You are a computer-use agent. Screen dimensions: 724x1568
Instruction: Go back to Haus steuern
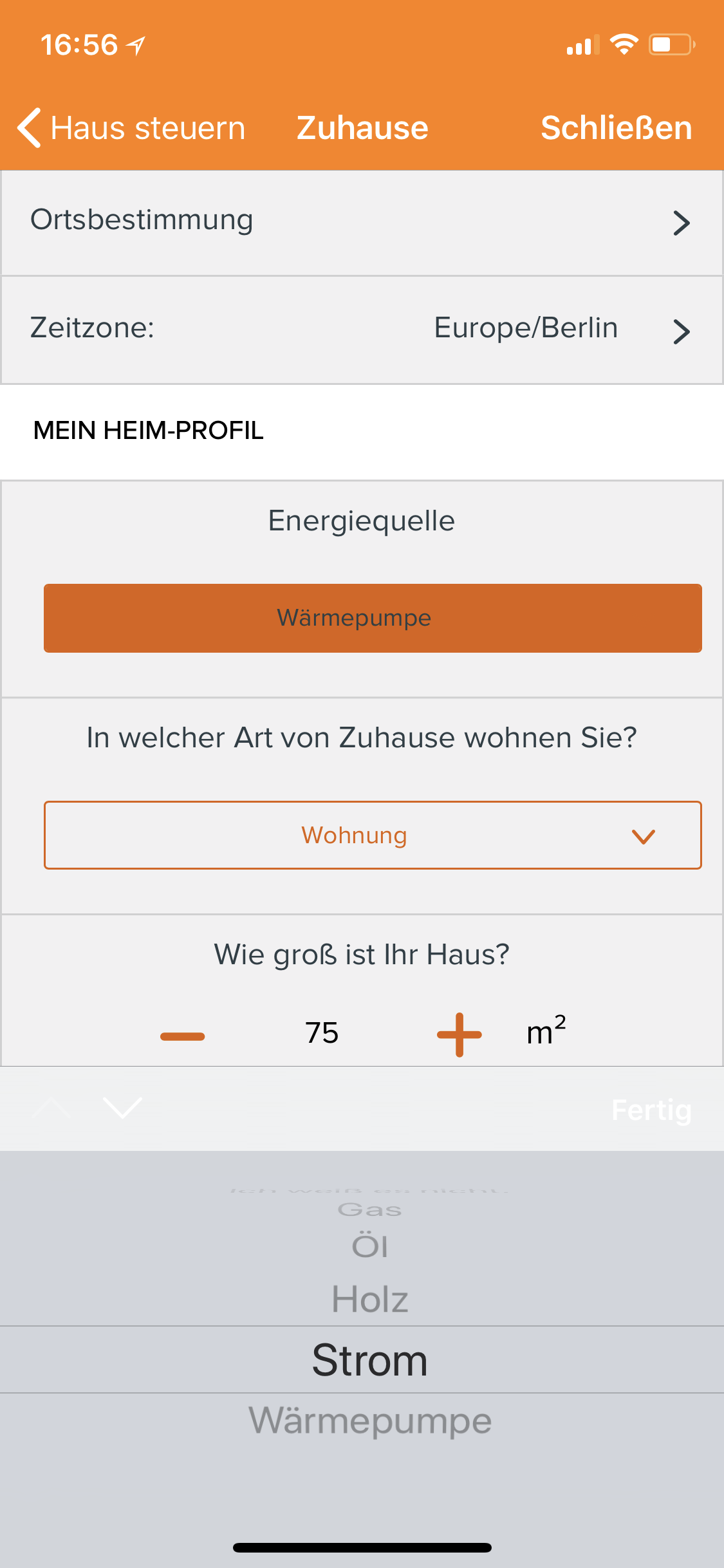coord(132,127)
